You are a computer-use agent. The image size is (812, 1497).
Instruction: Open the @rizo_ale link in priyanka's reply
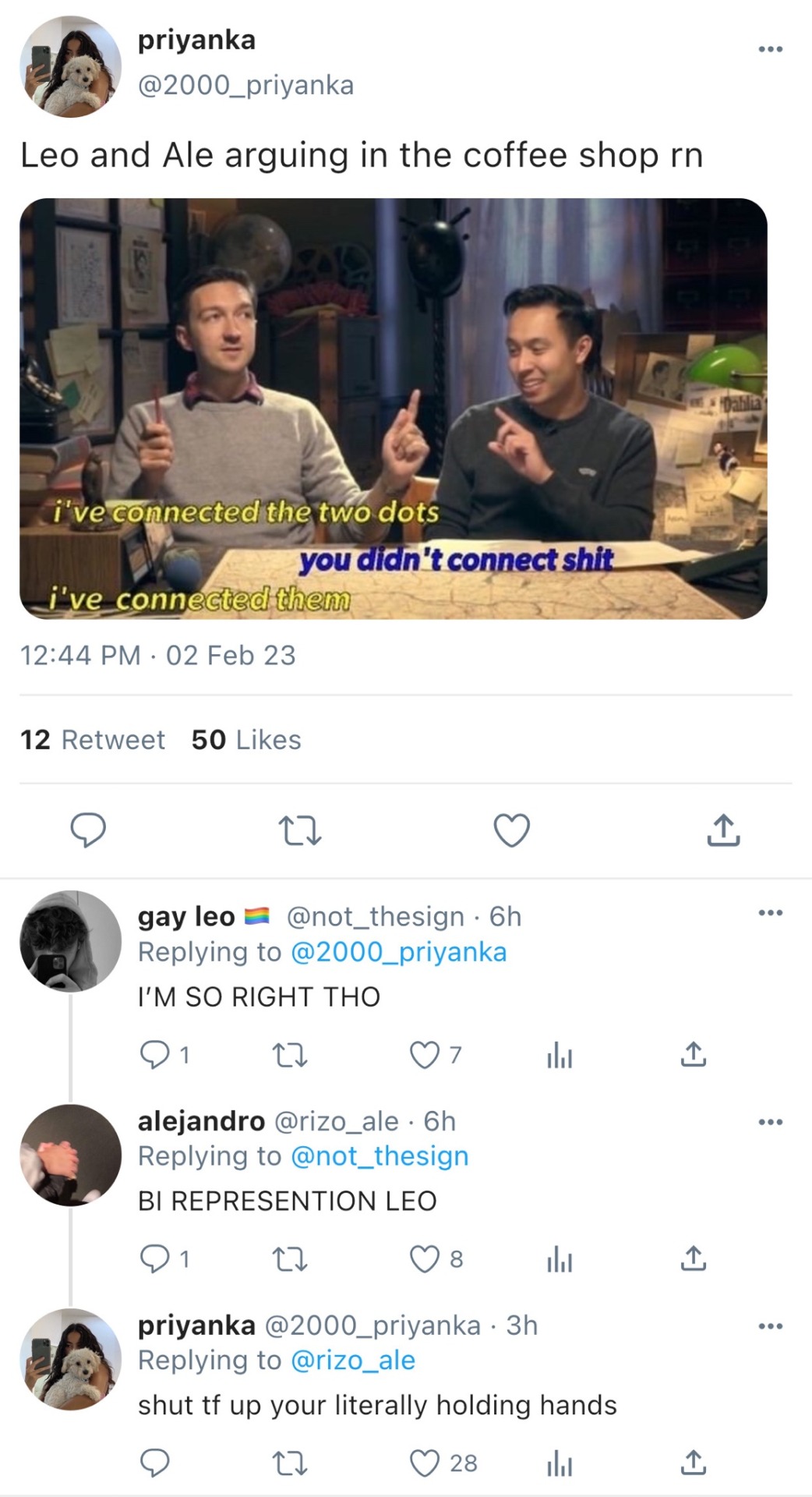point(352,1360)
